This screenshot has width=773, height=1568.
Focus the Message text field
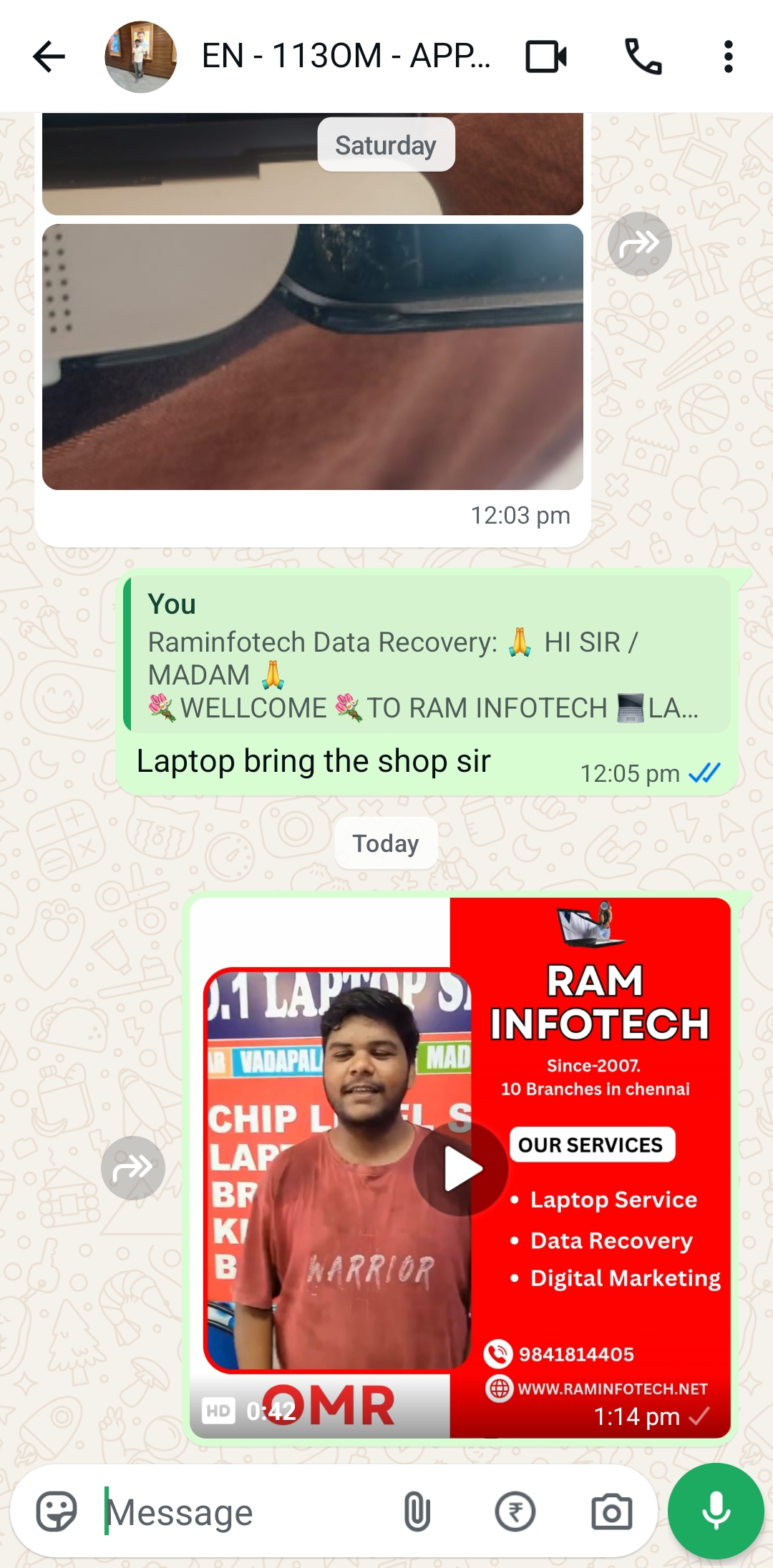243,1513
